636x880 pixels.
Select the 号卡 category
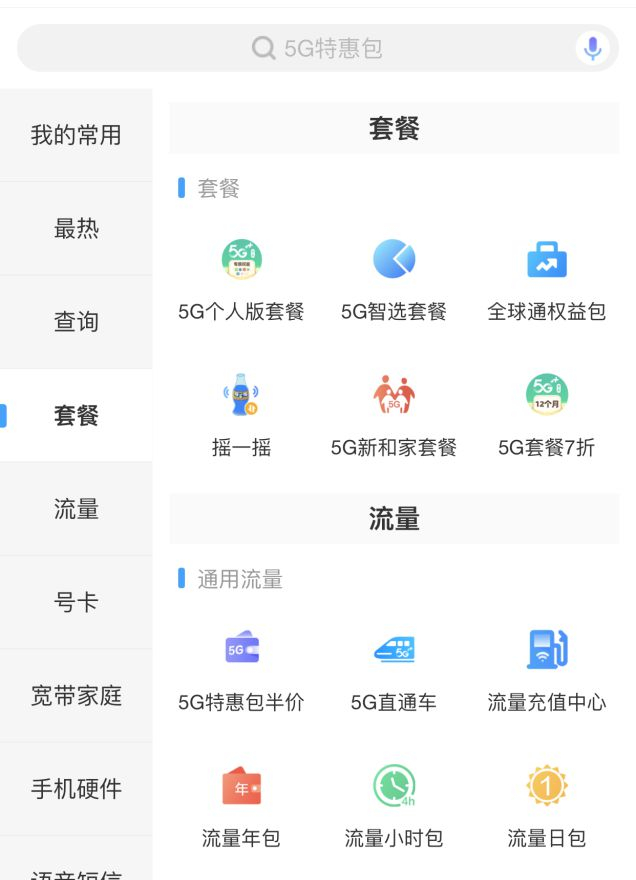[x=76, y=602]
